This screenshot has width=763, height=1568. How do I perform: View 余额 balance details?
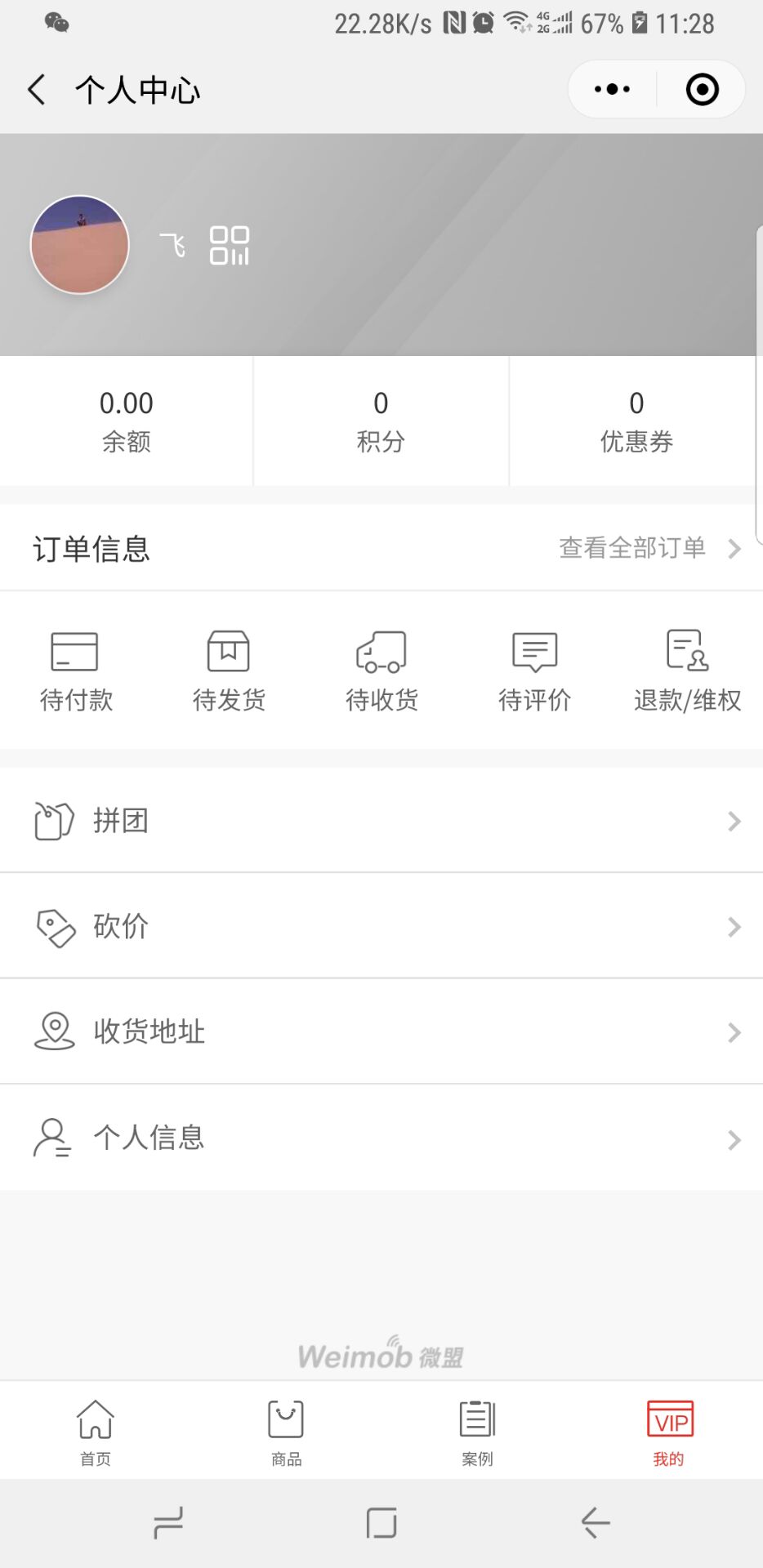[x=127, y=421]
